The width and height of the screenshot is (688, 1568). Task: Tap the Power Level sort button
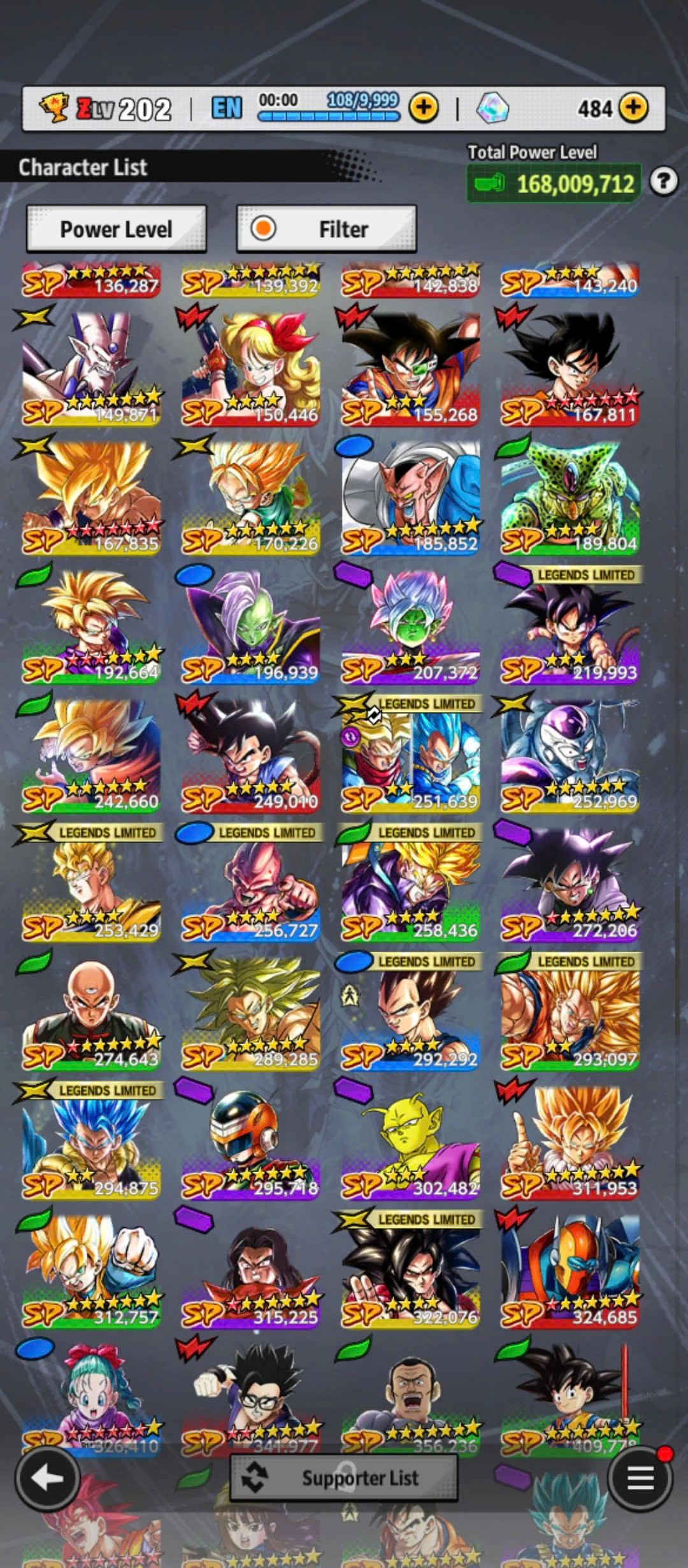pyautogui.click(x=116, y=229)
